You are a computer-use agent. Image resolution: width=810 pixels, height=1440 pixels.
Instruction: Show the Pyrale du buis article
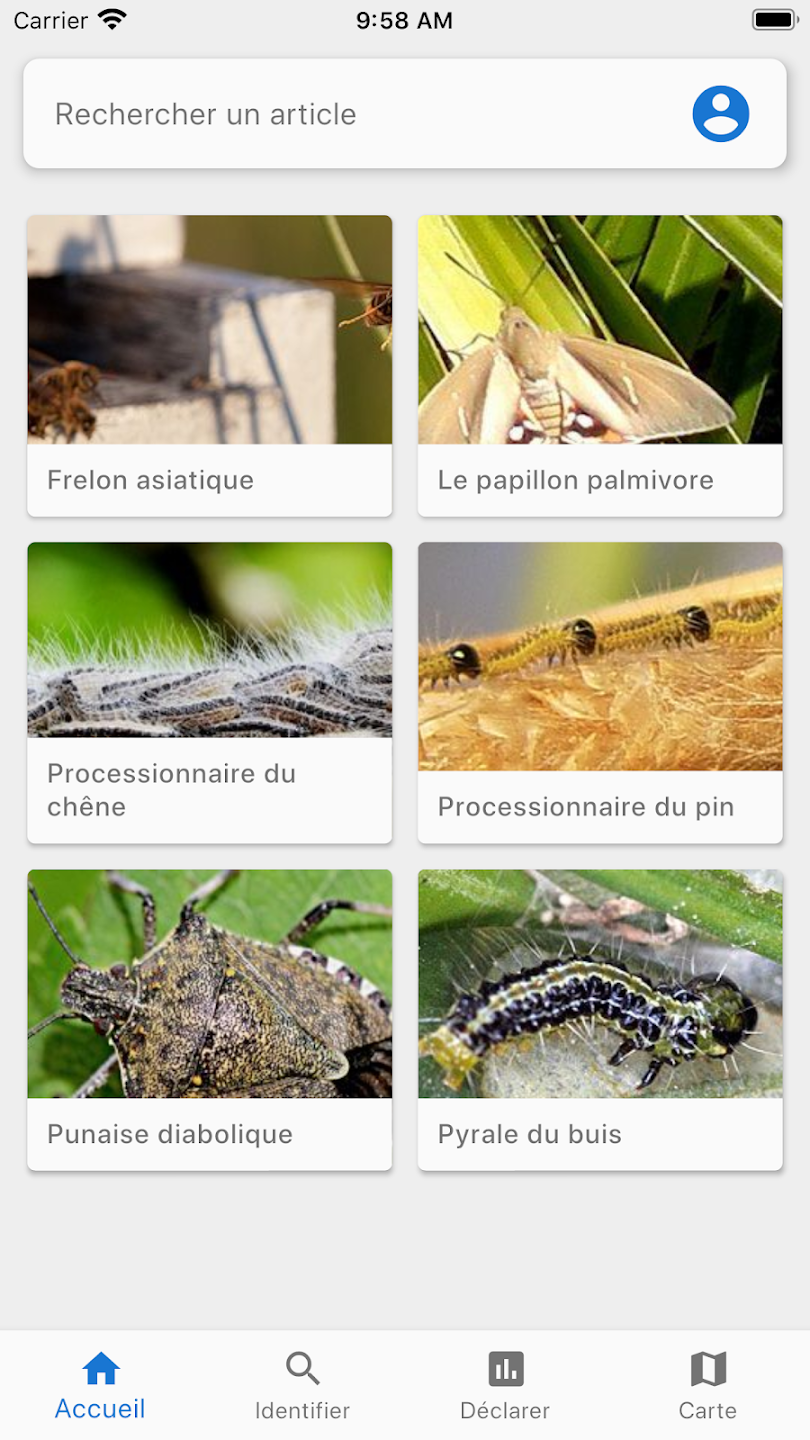tap(600, 1019)
